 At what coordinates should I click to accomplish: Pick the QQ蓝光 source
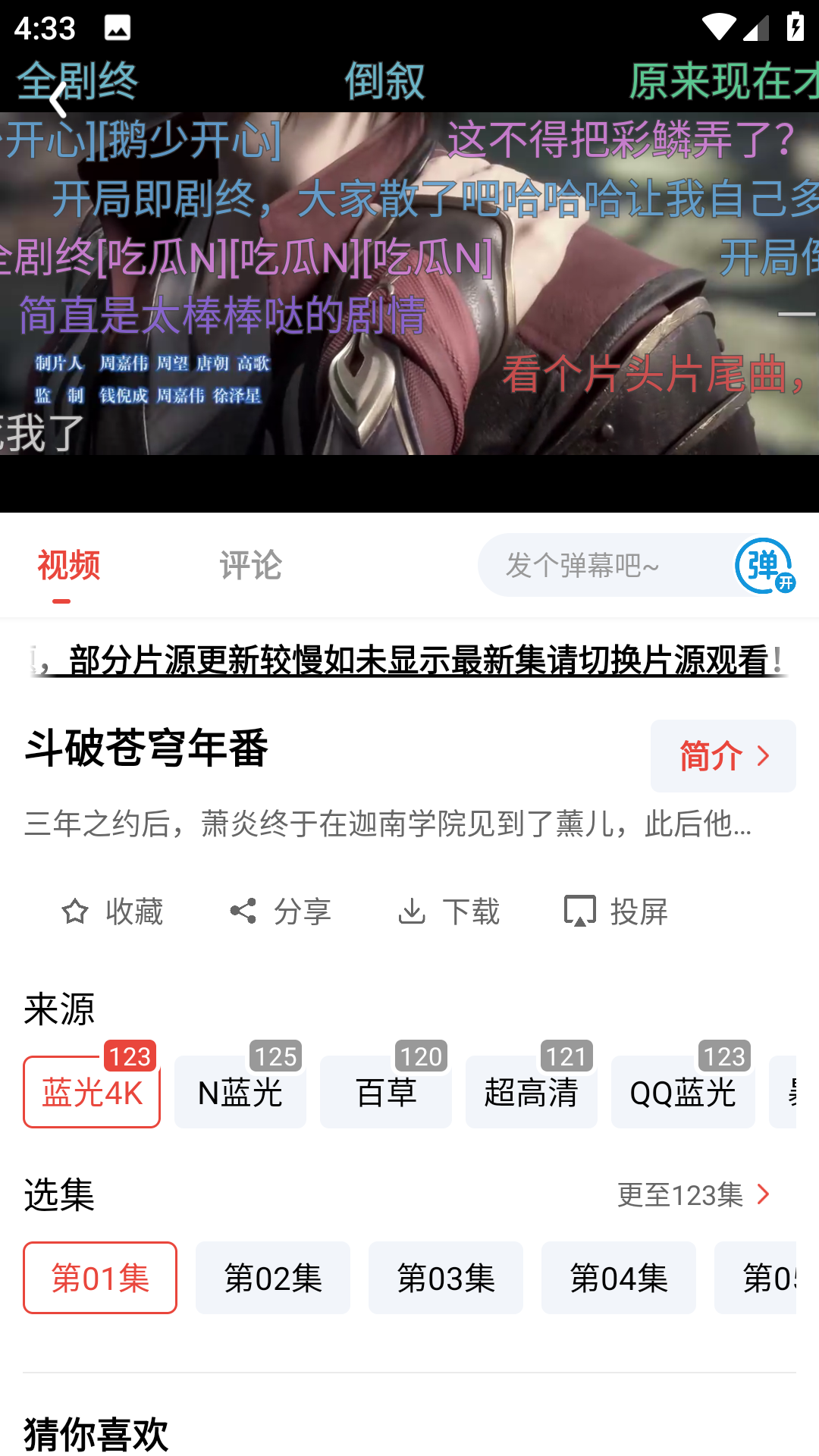682,1092
